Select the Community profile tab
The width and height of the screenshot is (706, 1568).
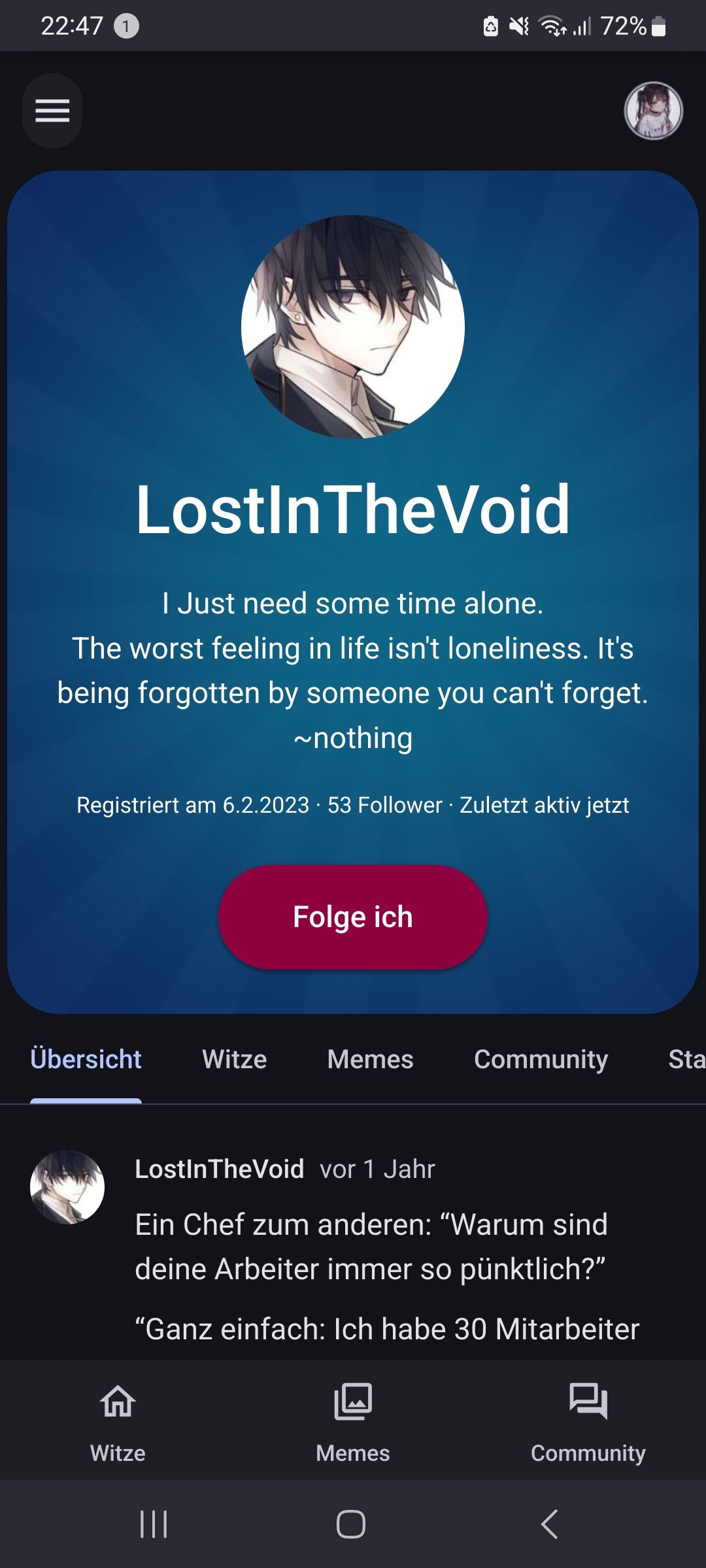coord(541,1059)
